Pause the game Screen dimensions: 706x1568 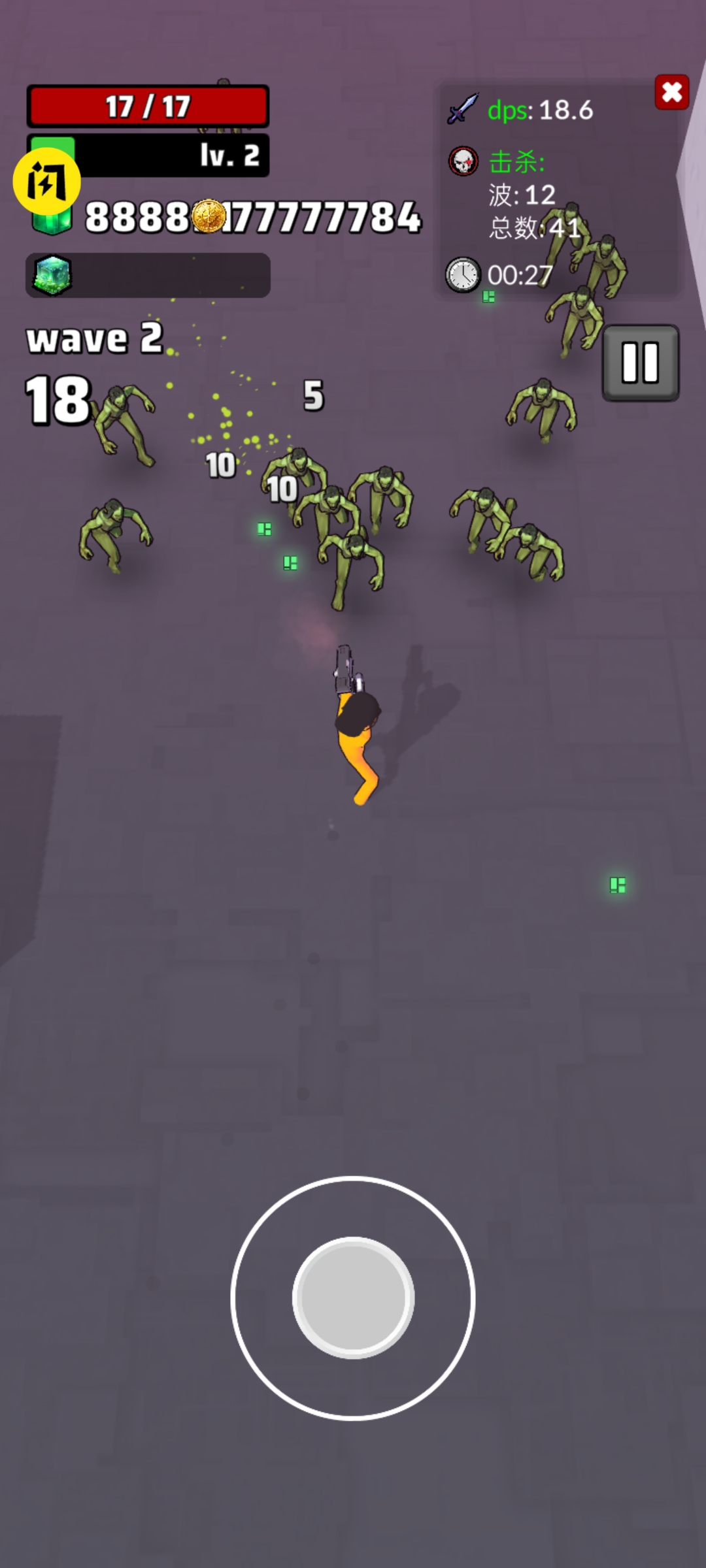640,363
